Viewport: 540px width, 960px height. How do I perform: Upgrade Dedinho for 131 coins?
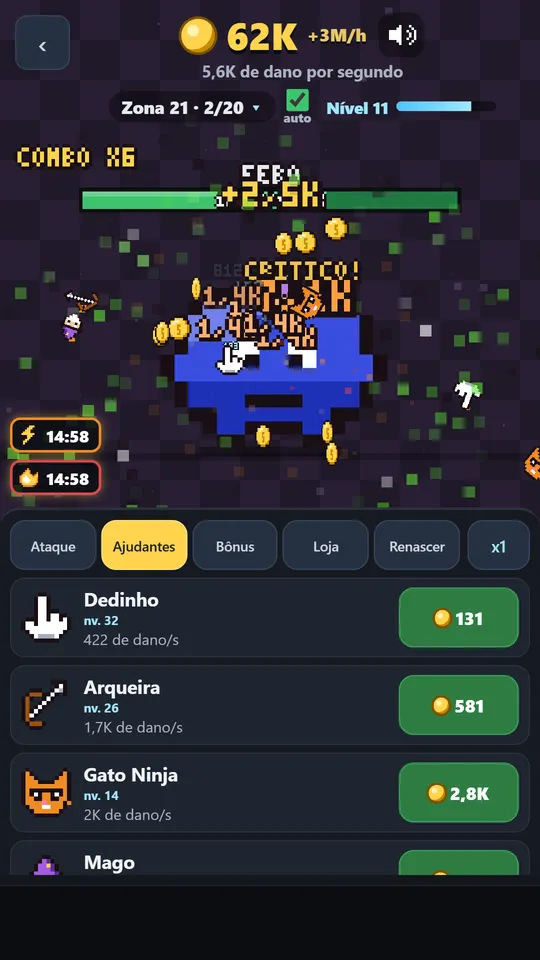(459, 618)
